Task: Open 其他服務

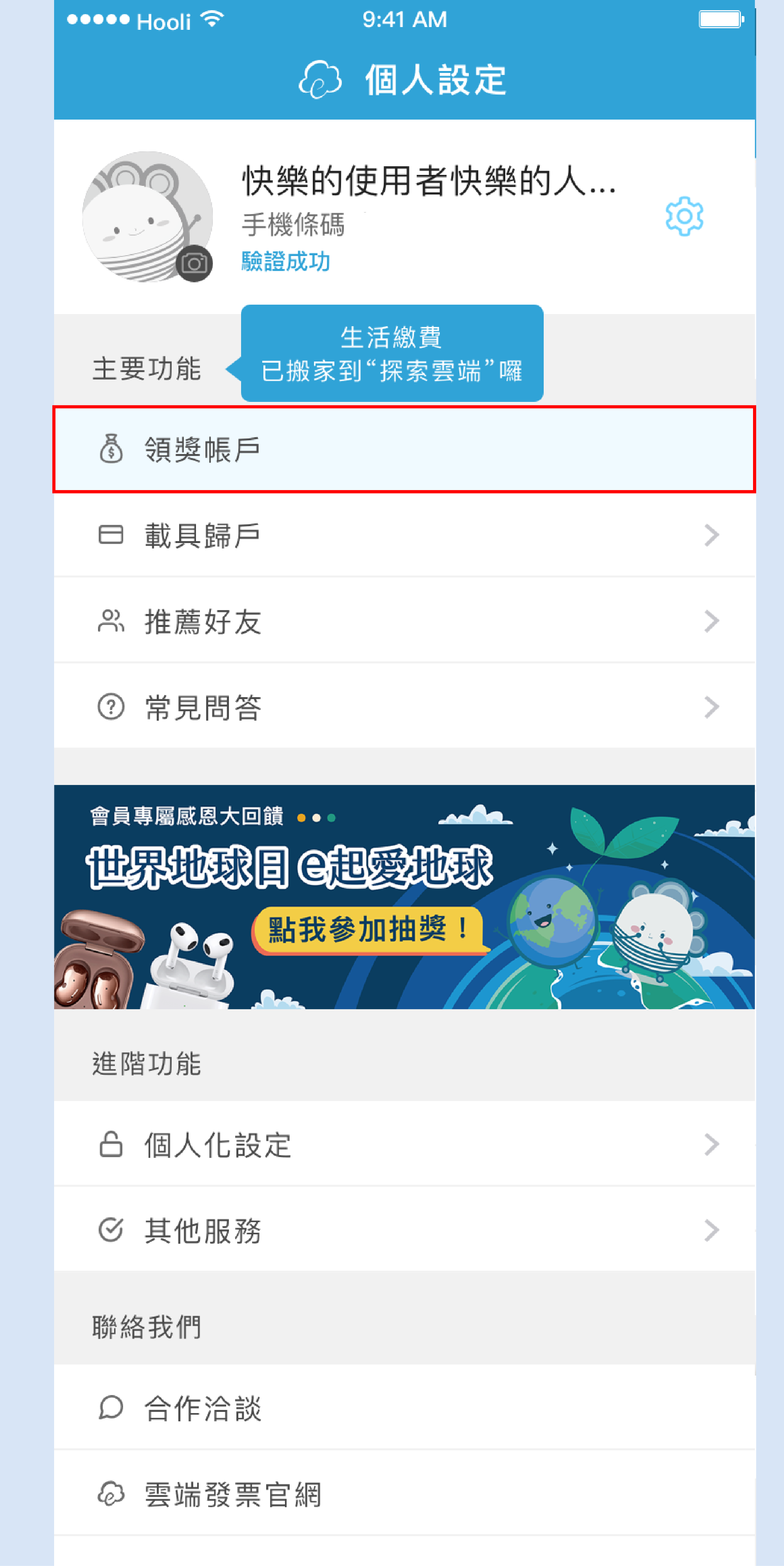Action: pos(404,1230)
